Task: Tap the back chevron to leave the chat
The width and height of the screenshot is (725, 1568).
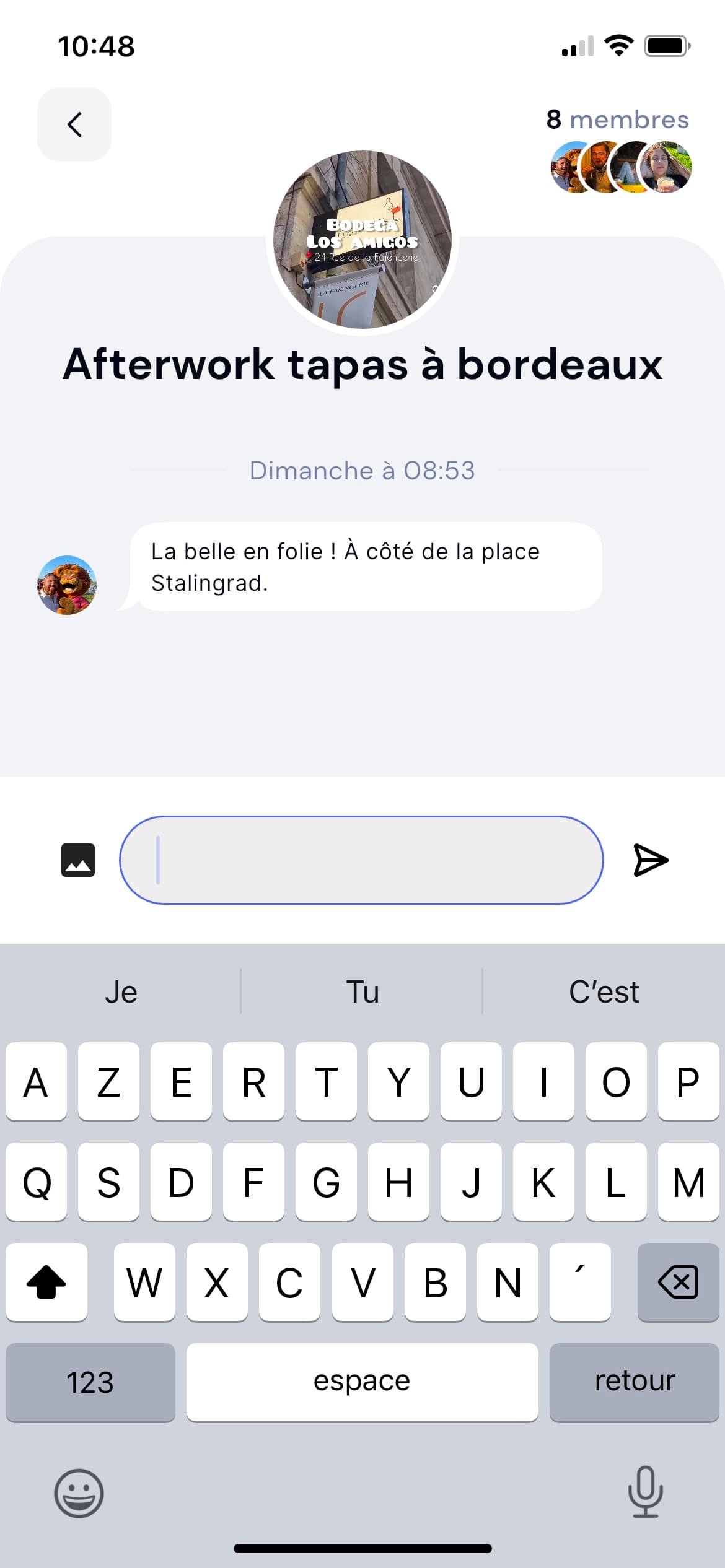Action: pyautogui.click(x=74, y=124)
